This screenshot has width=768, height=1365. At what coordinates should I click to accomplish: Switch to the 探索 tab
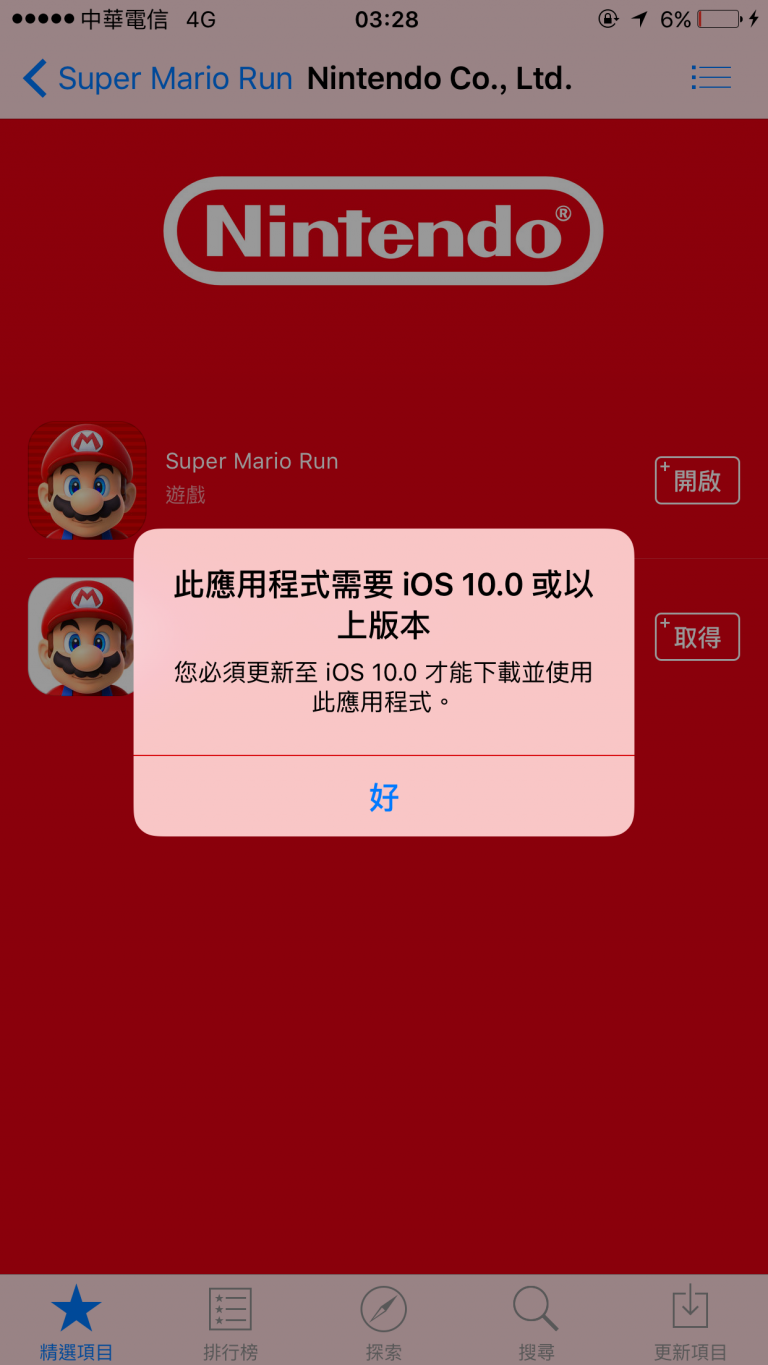[x=384, y=1322]
